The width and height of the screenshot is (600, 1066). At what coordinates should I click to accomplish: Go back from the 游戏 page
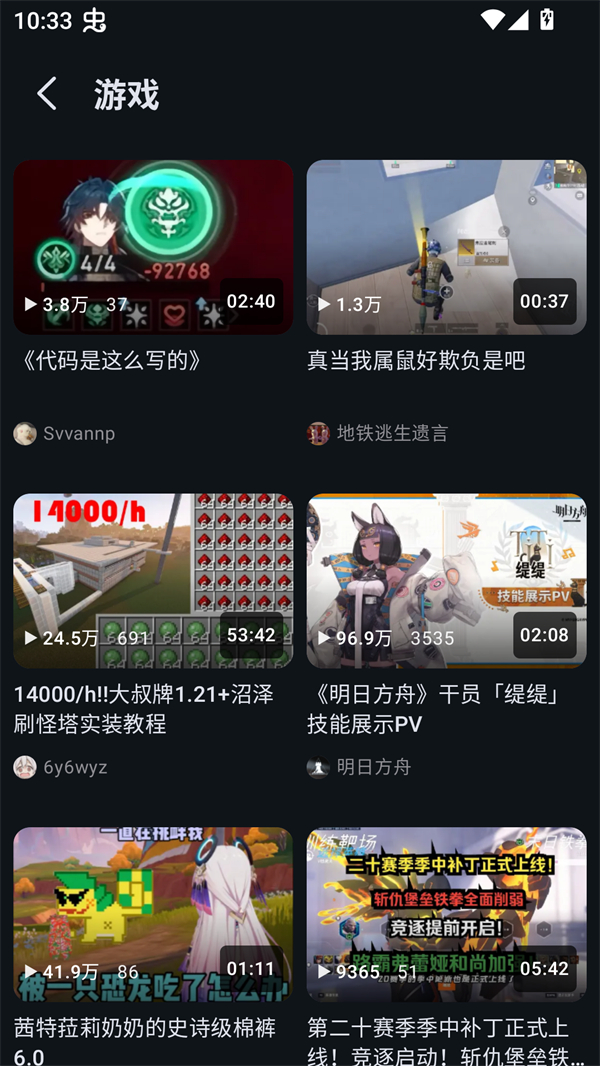(x=47, y=94)
